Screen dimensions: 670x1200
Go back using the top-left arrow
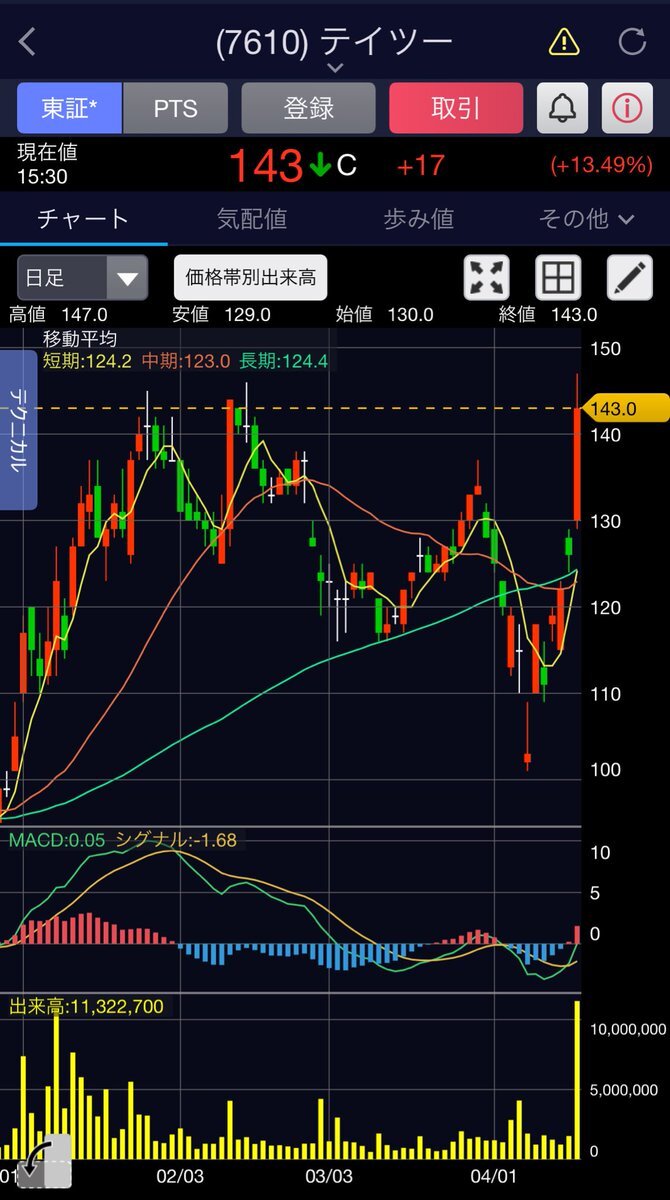pyautogui.click(x=27, y=42)
